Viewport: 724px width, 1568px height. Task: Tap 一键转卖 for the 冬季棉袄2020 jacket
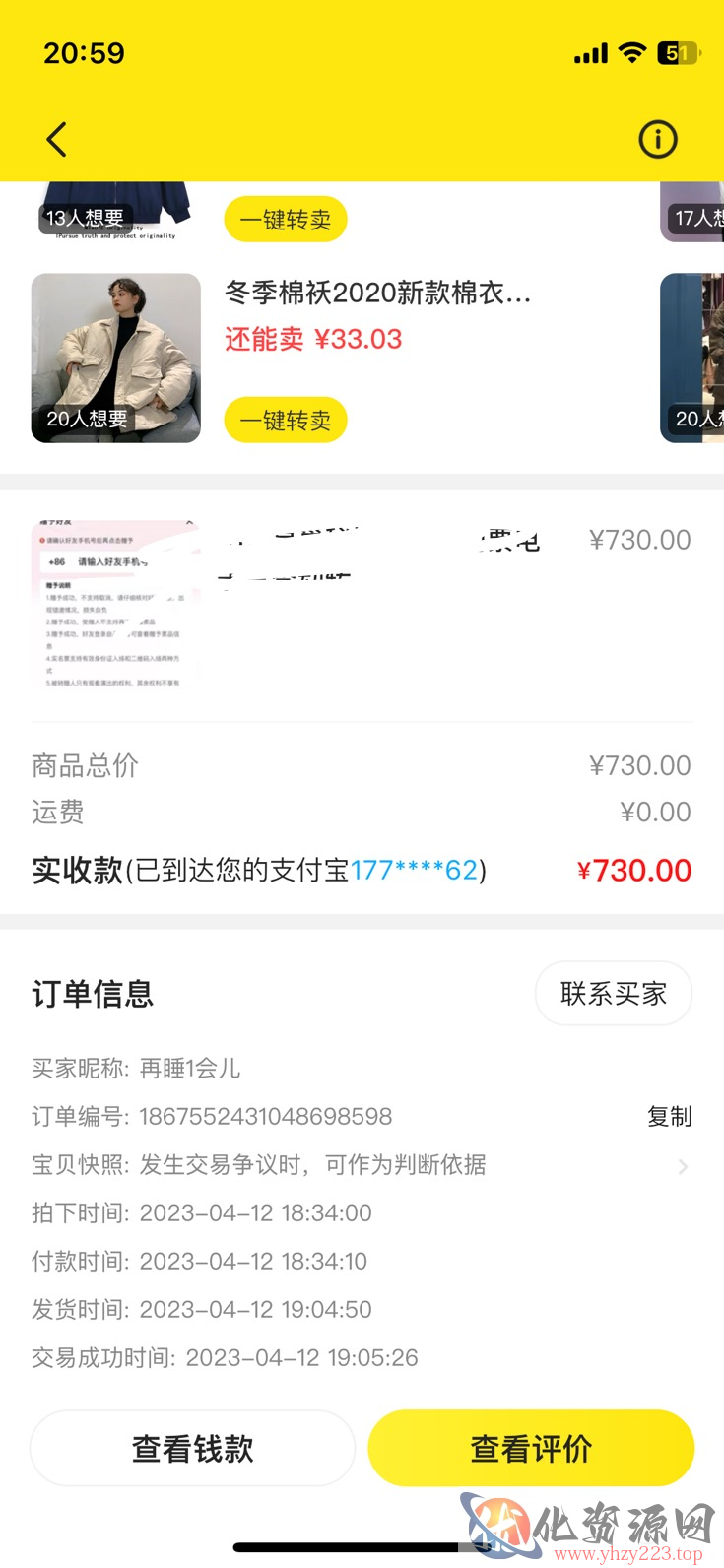pos(286,421)
